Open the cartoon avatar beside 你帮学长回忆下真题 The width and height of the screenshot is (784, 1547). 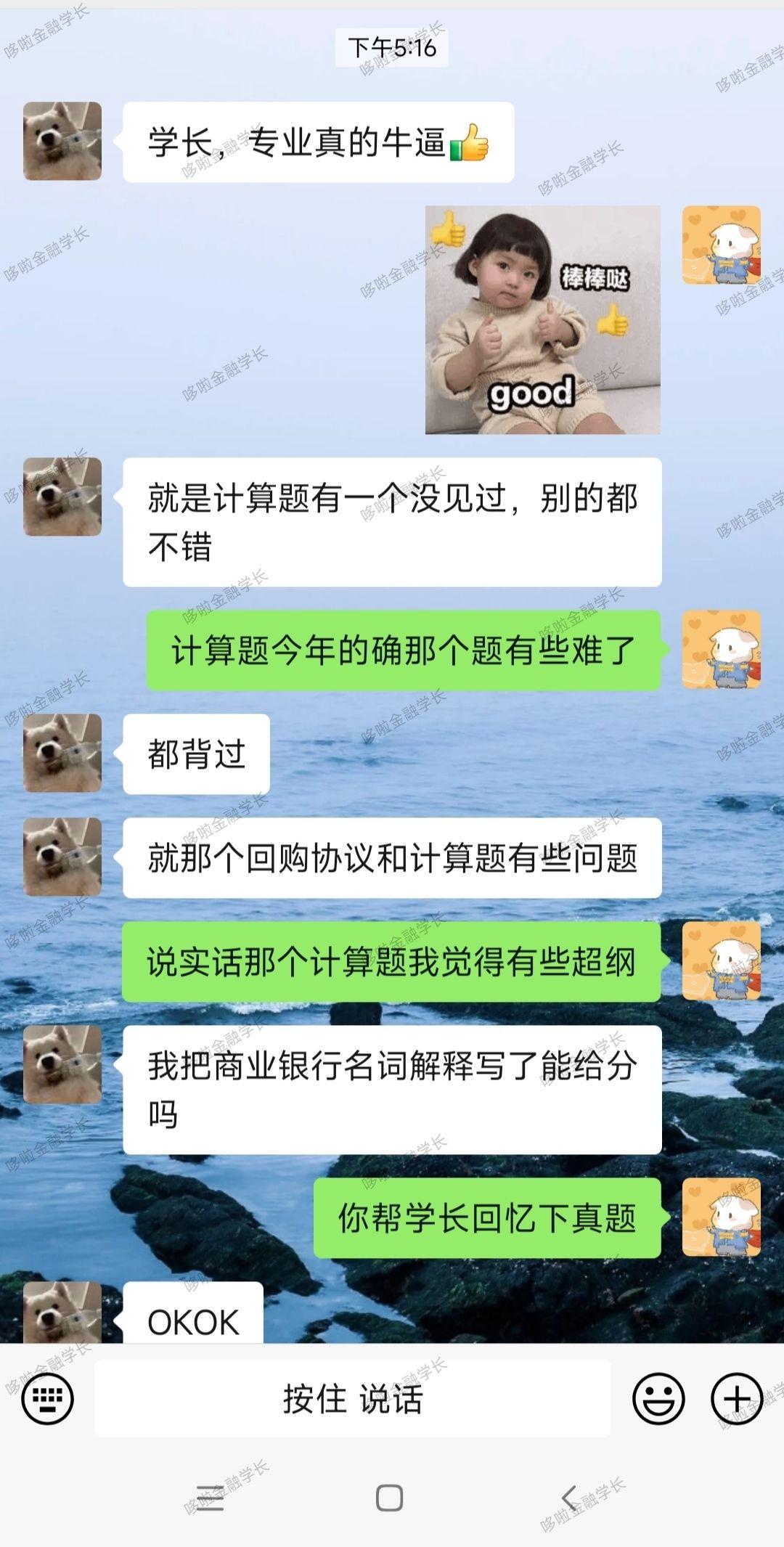pyautogui.click(x=722, y=1217)
